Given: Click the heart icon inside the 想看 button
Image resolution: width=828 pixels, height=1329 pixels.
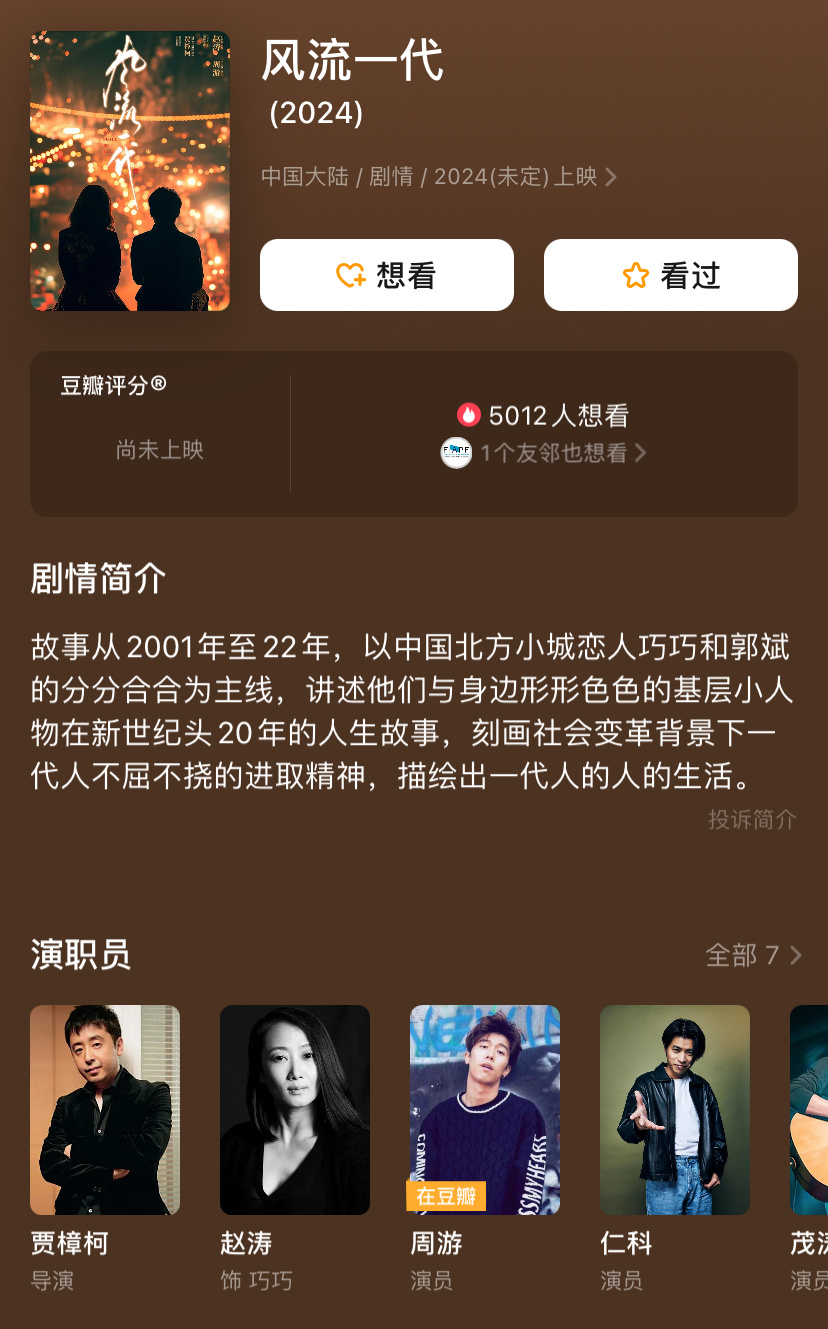Looking at the screenshot, I should tap(352, 274).
